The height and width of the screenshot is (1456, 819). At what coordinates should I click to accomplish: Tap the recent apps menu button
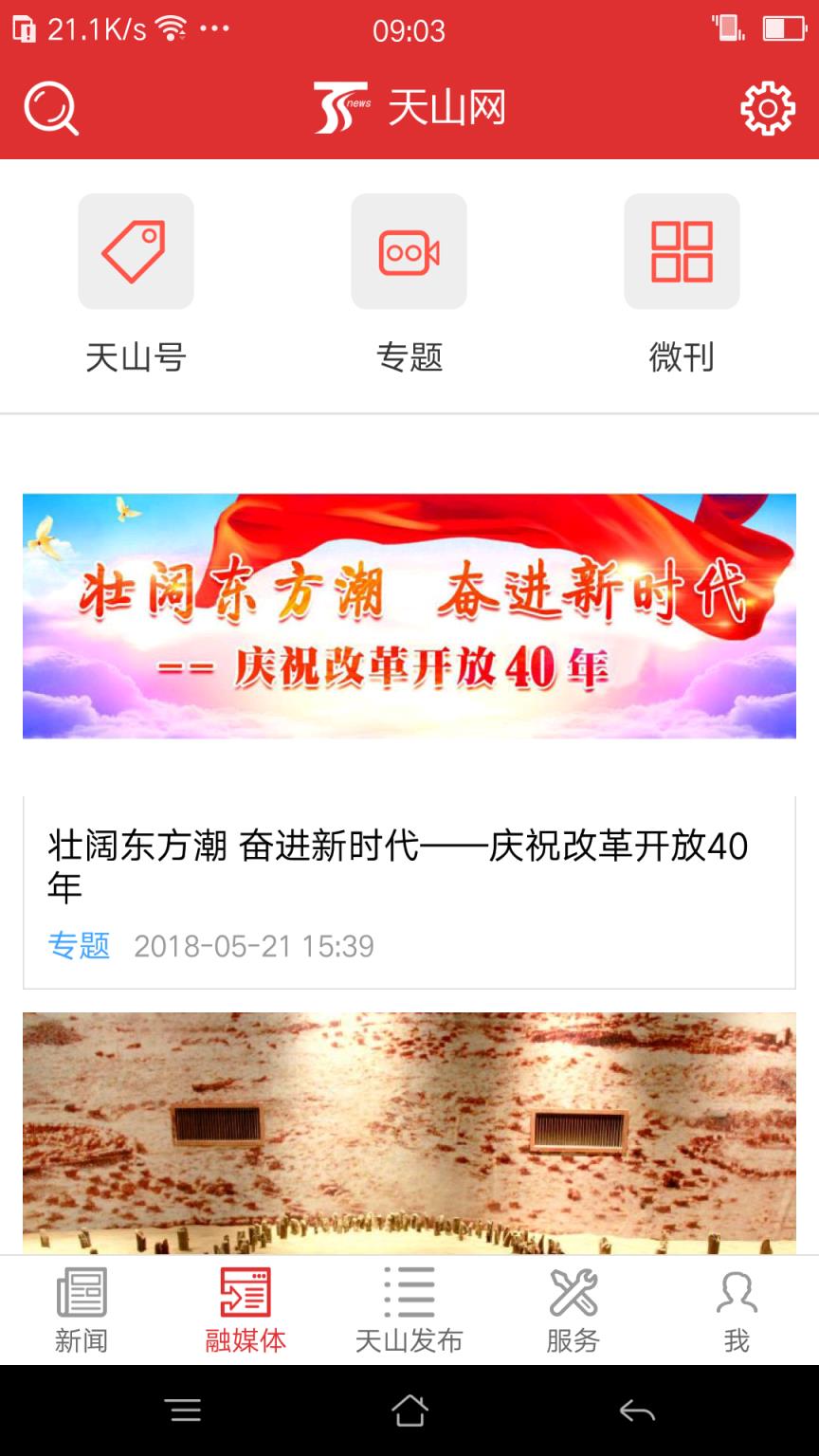[x=184, y=1410]
